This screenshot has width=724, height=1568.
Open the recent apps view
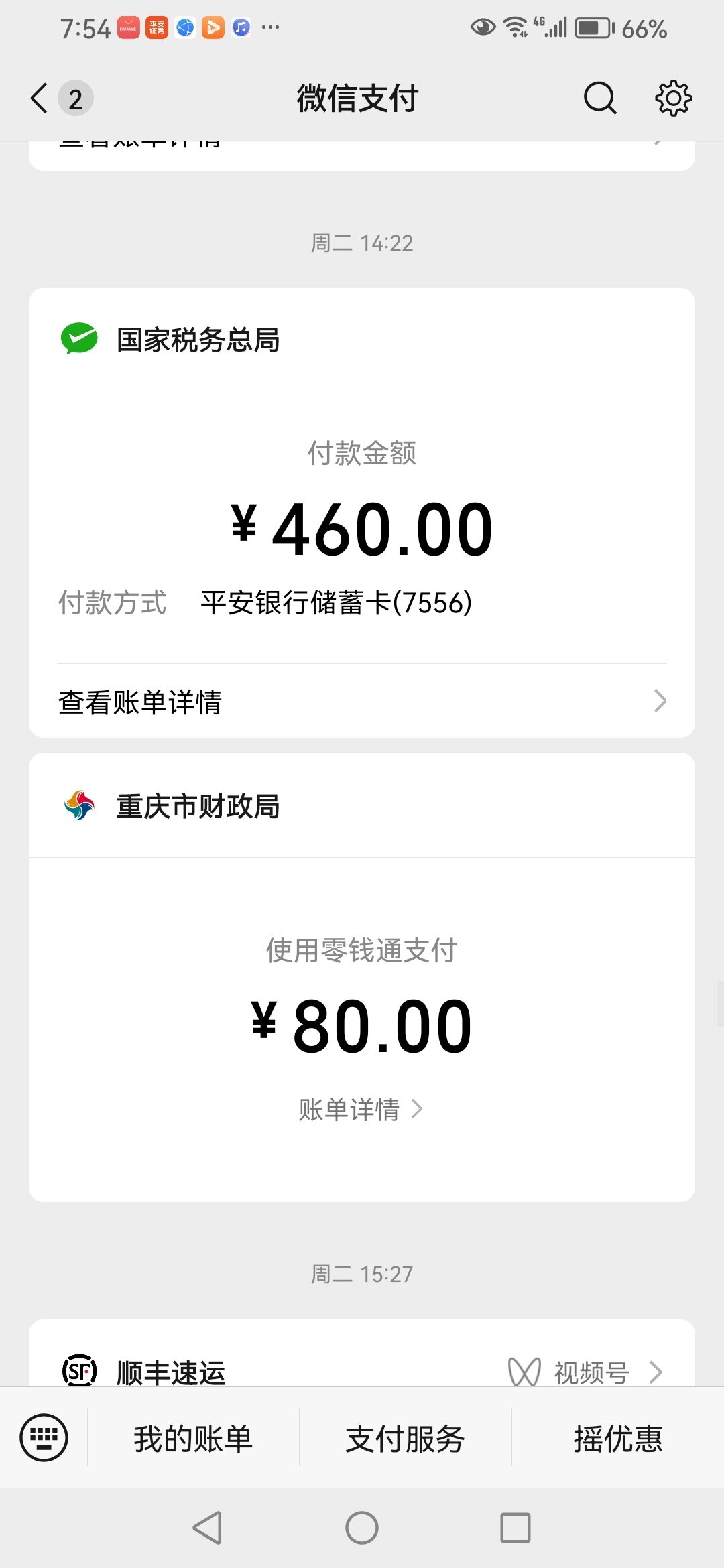516,1528
